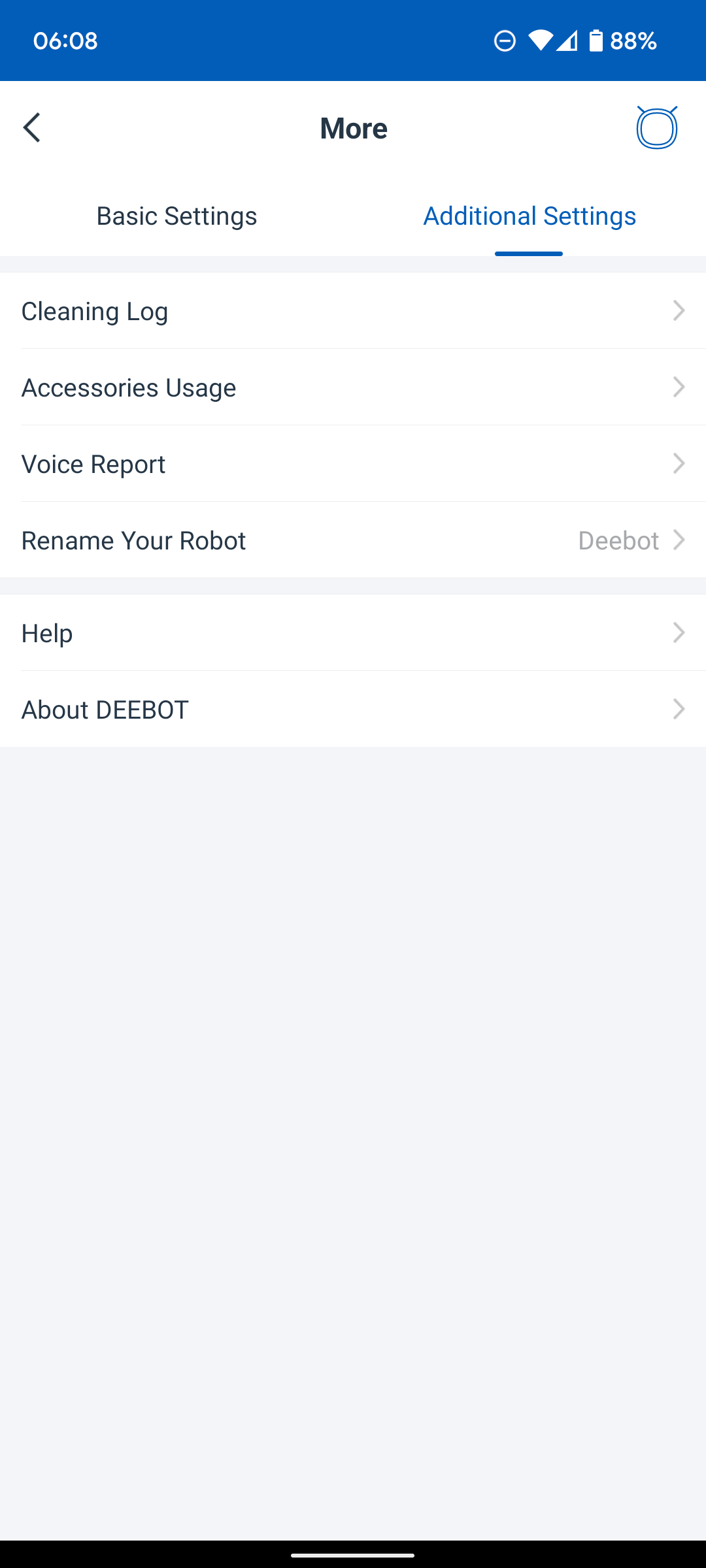The image size is (706, 1568).
Task: Open Voice Report settings
Action: coord(353,464)
